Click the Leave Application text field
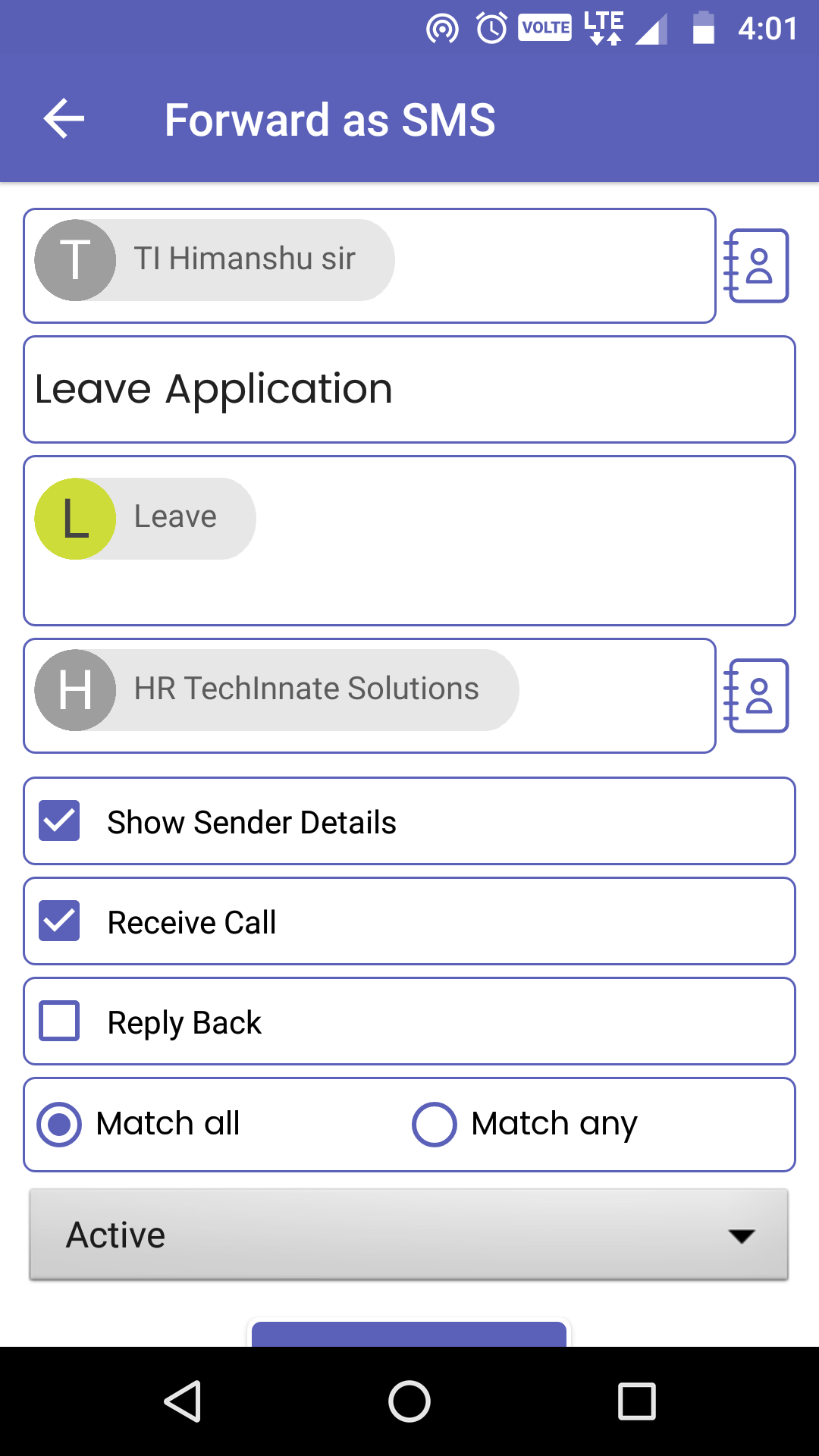The width and height of the screenshot is (819, 1456). click(x=409, y=388)
